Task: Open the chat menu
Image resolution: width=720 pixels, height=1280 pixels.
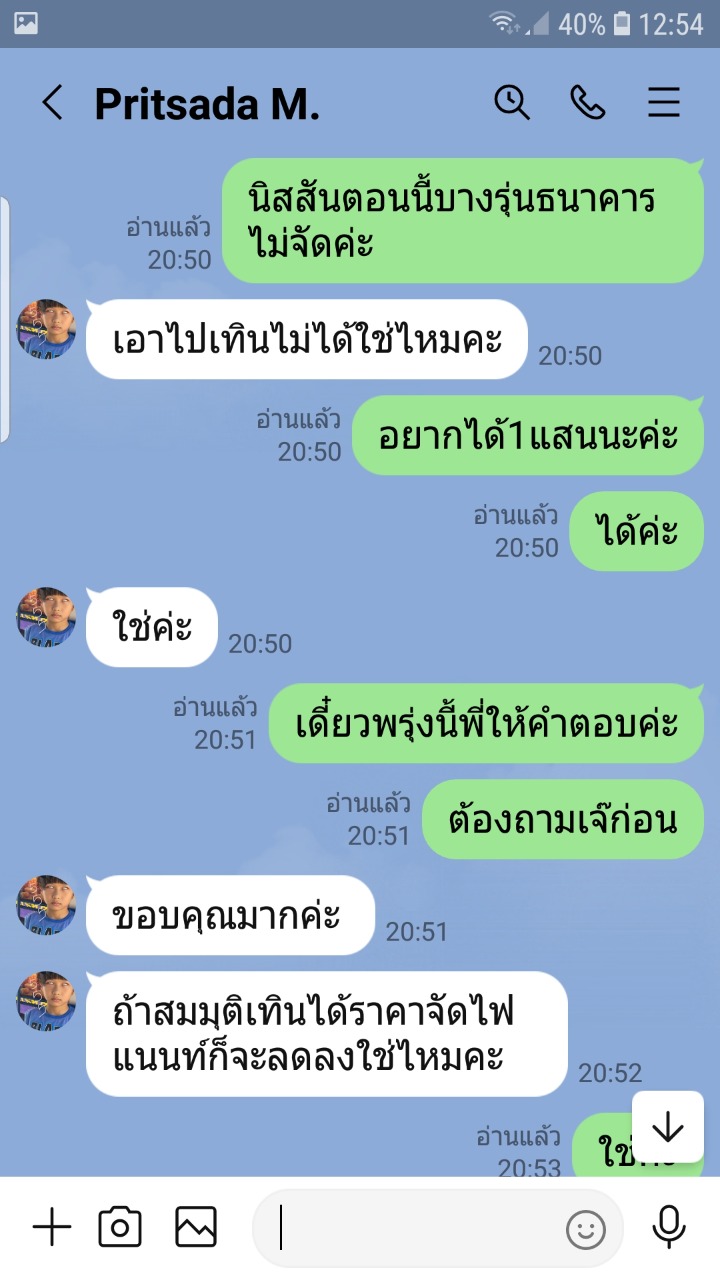Action: click(x=664, y=102)
